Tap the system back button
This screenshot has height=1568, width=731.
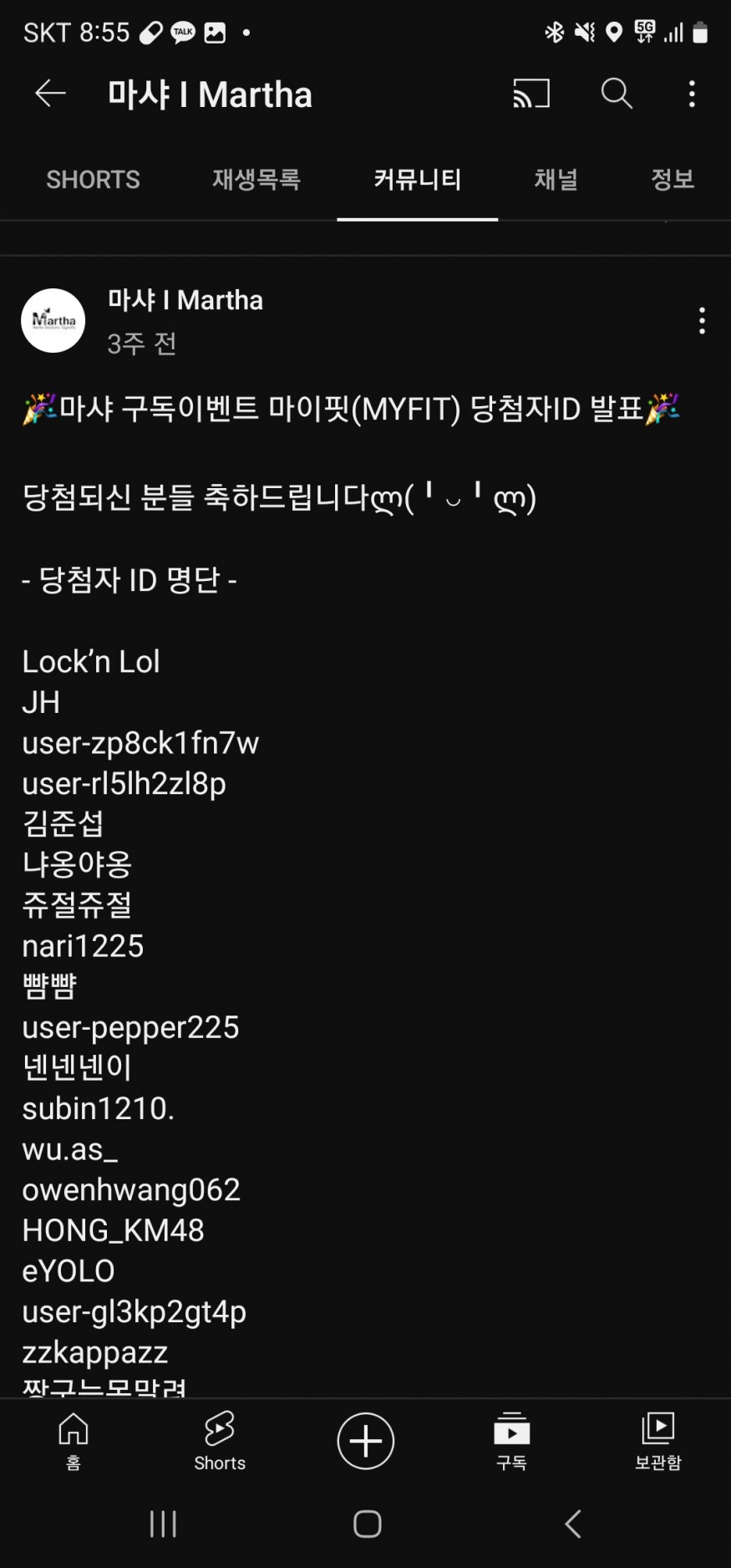pos(572,1524)
